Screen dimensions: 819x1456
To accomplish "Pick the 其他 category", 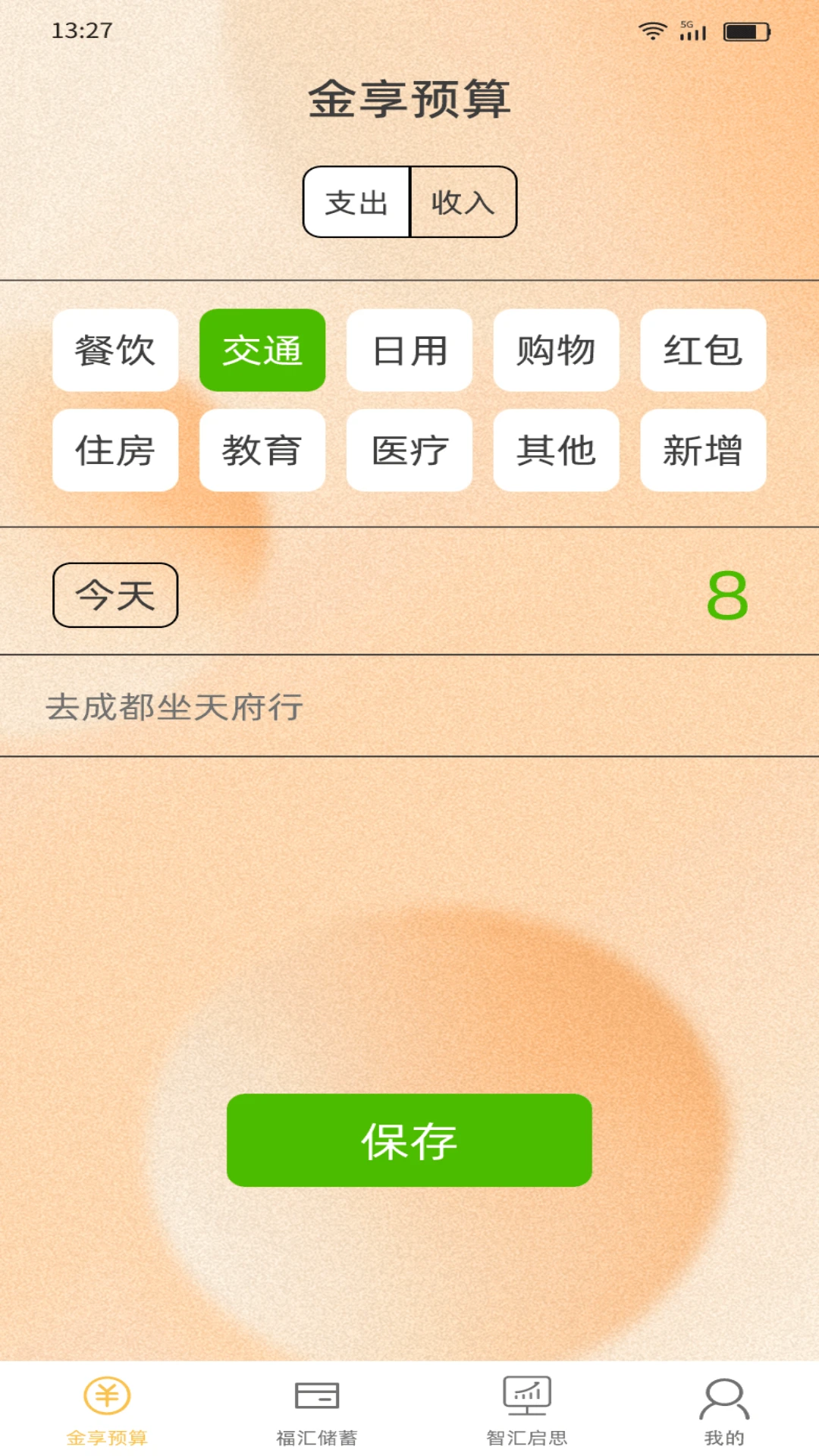I will pos(556,450).
